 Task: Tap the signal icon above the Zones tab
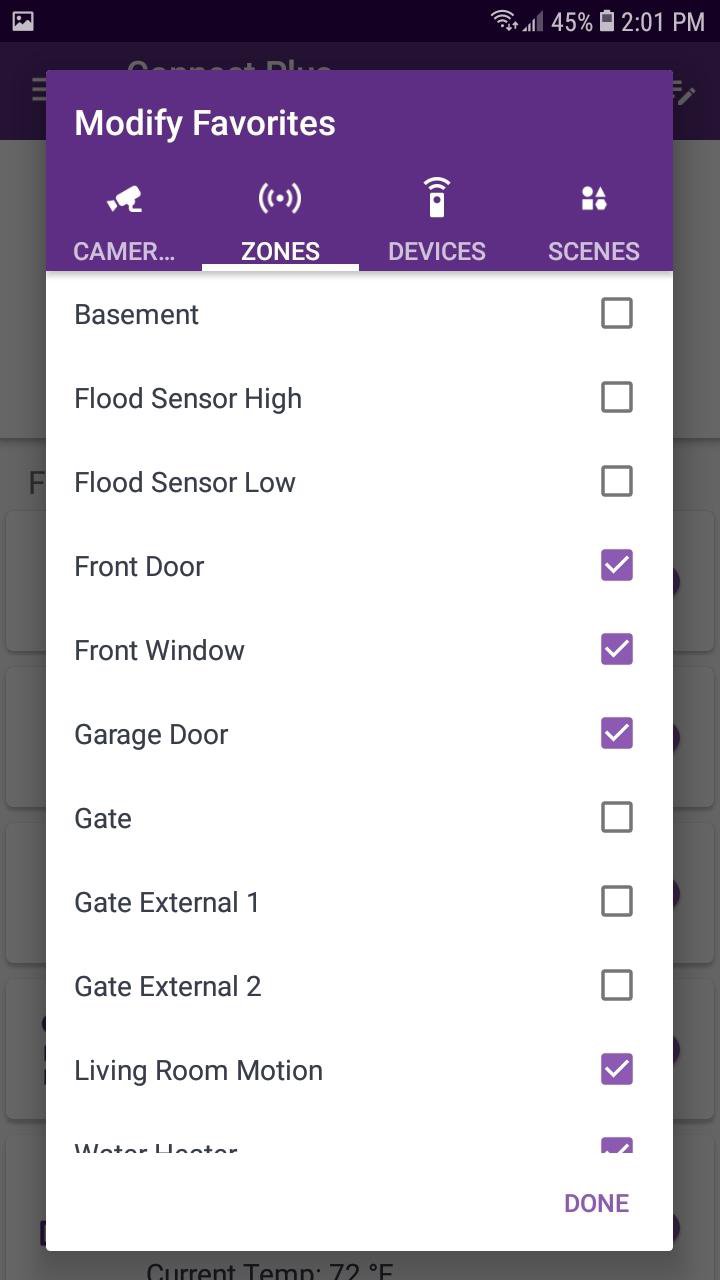[x=280, y=197]
